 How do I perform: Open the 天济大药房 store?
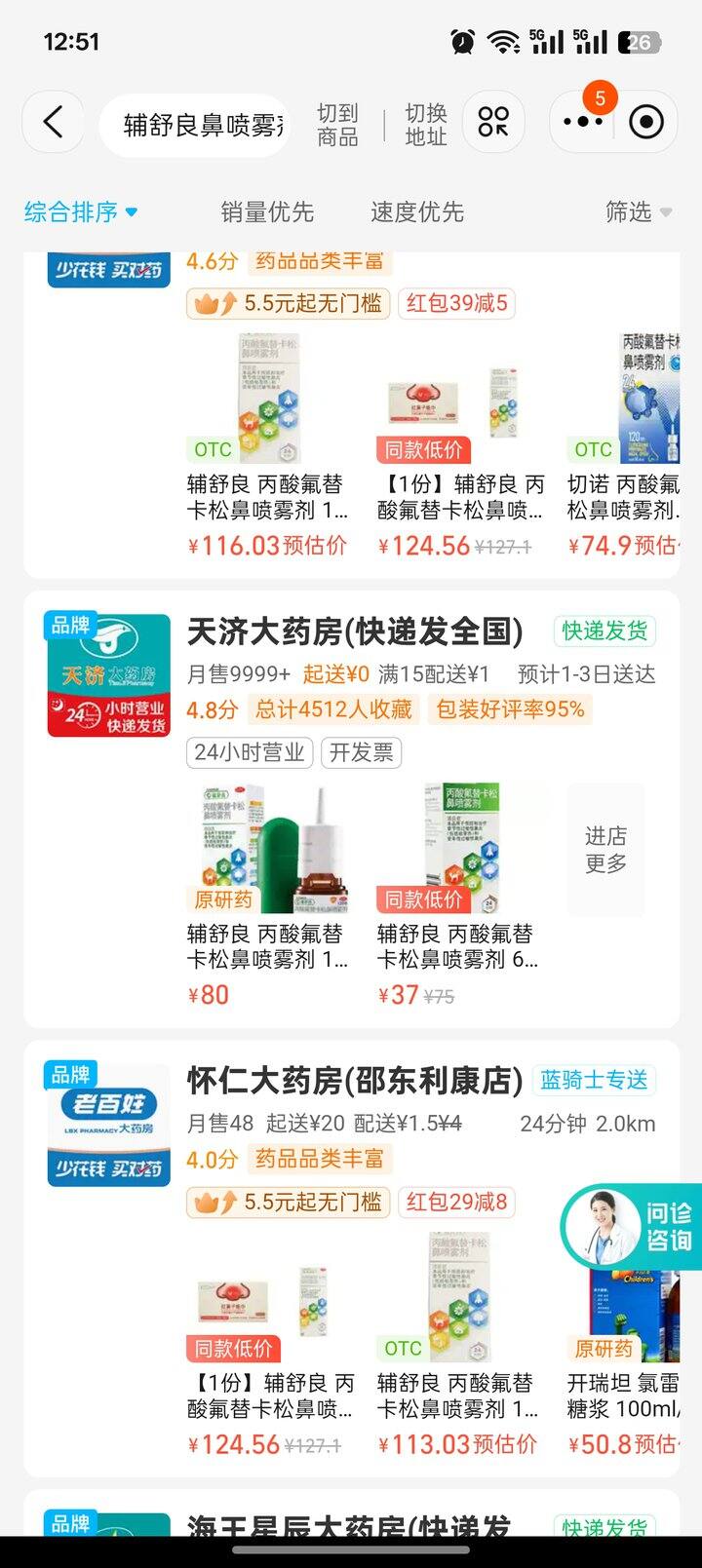(x=355, y=631)
